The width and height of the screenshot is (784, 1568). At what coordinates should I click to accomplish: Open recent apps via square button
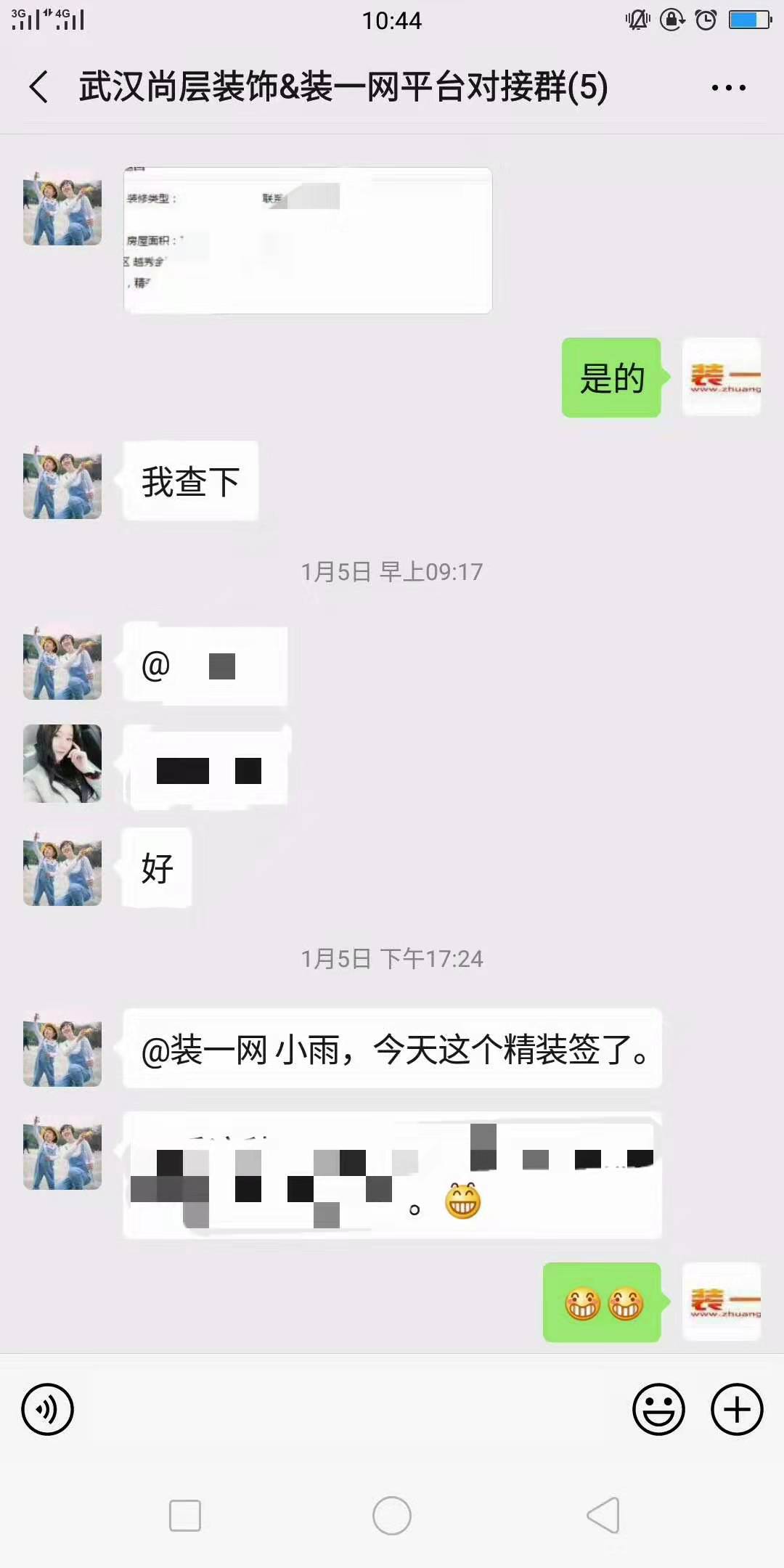(x=185, y=1516)
